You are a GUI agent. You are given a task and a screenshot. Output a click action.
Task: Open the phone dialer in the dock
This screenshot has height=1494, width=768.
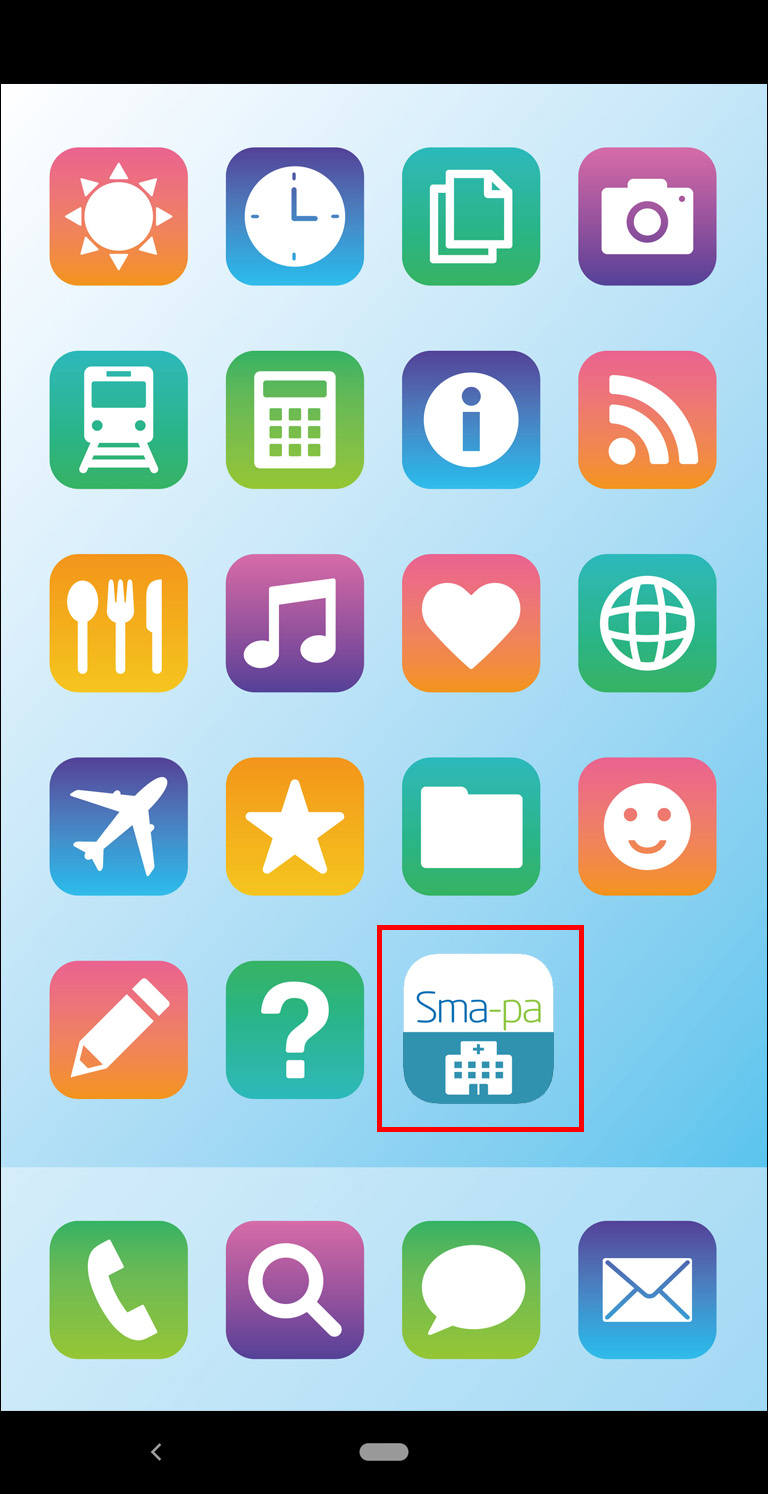(x=119, y=1289)
